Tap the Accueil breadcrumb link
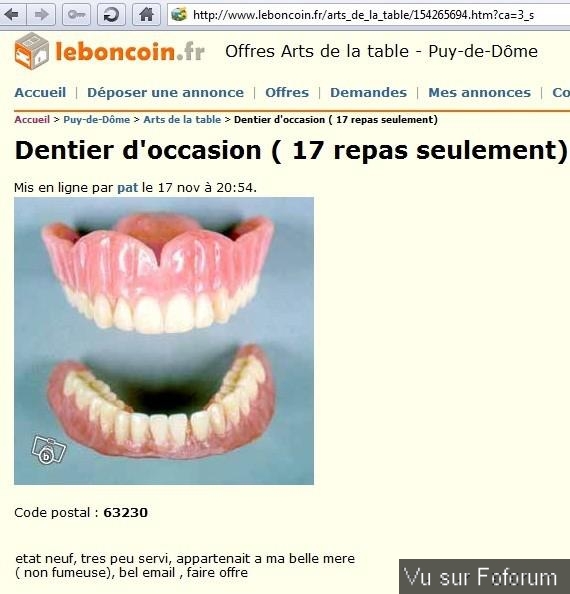This screenshot has width=570, height=594. pos(32,120)
